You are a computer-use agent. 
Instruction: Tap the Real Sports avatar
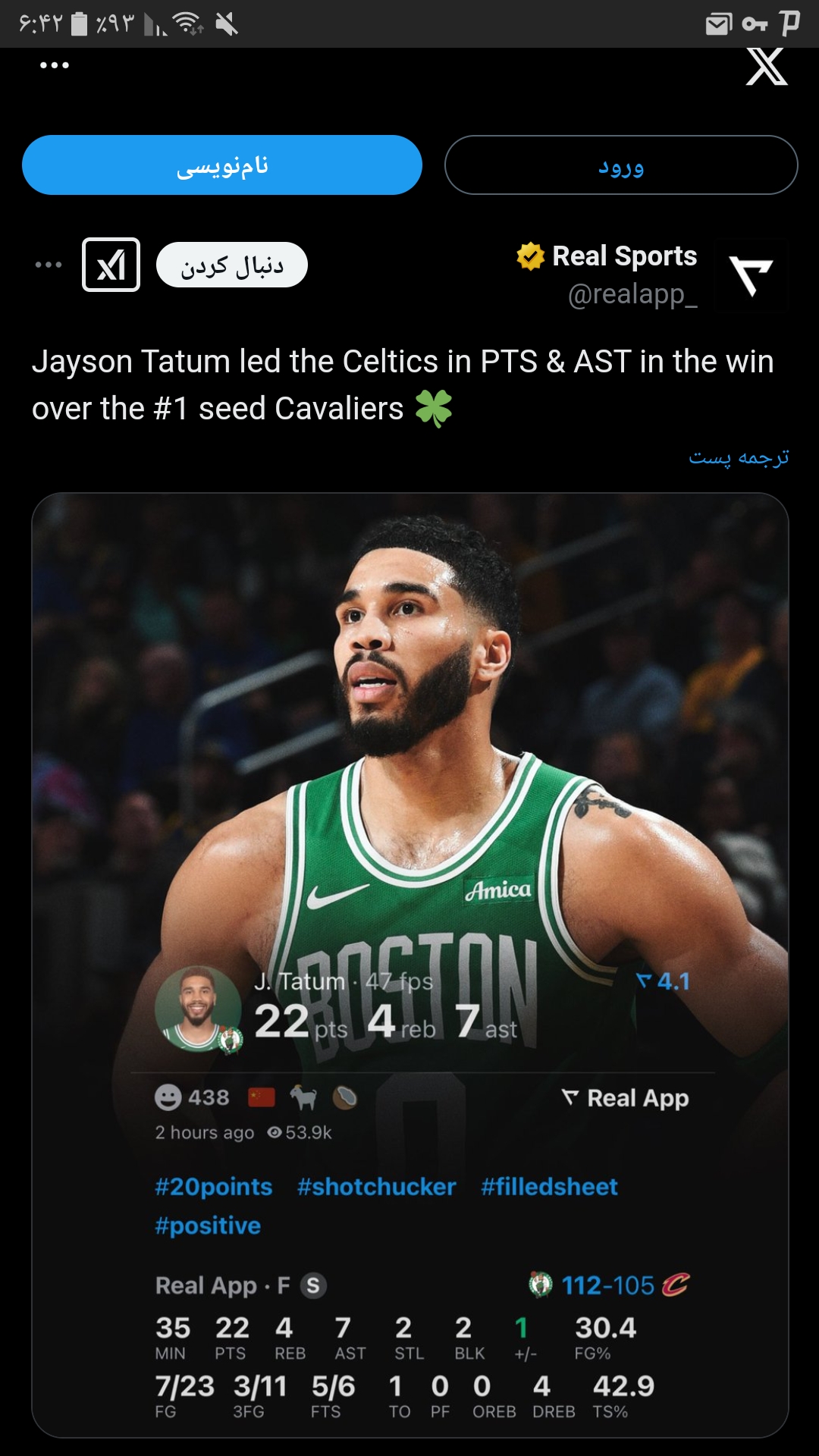751,275
